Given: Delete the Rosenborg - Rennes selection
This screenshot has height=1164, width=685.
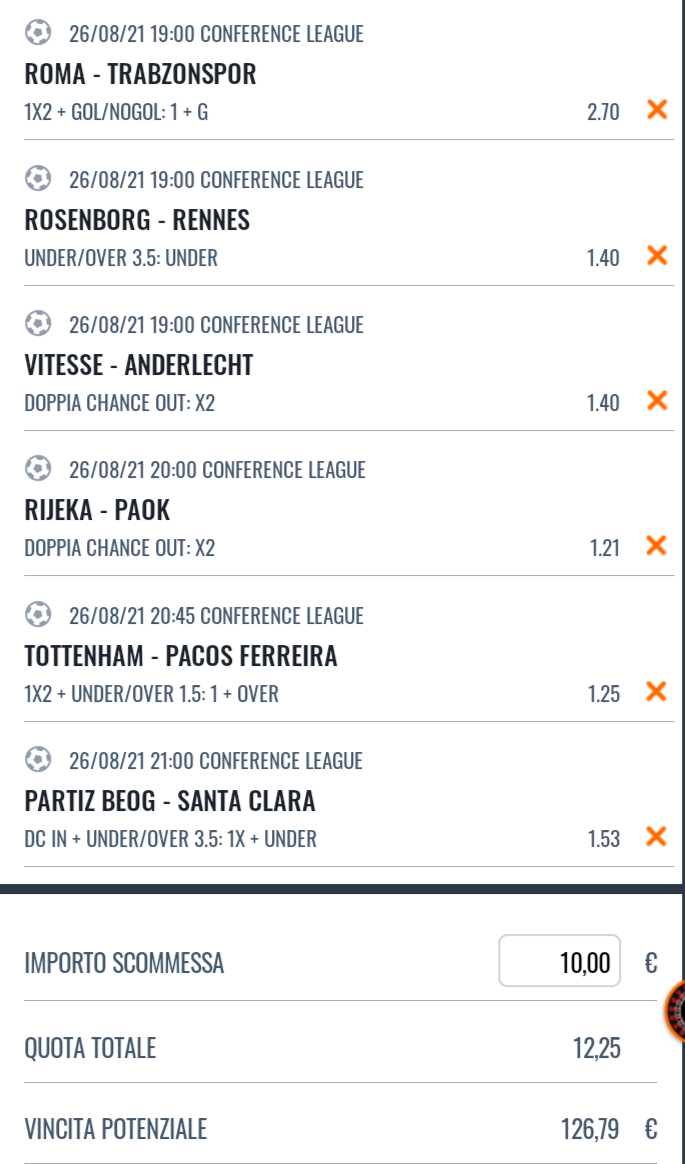Looking at the screenshot, I should [x=657, y=255].
